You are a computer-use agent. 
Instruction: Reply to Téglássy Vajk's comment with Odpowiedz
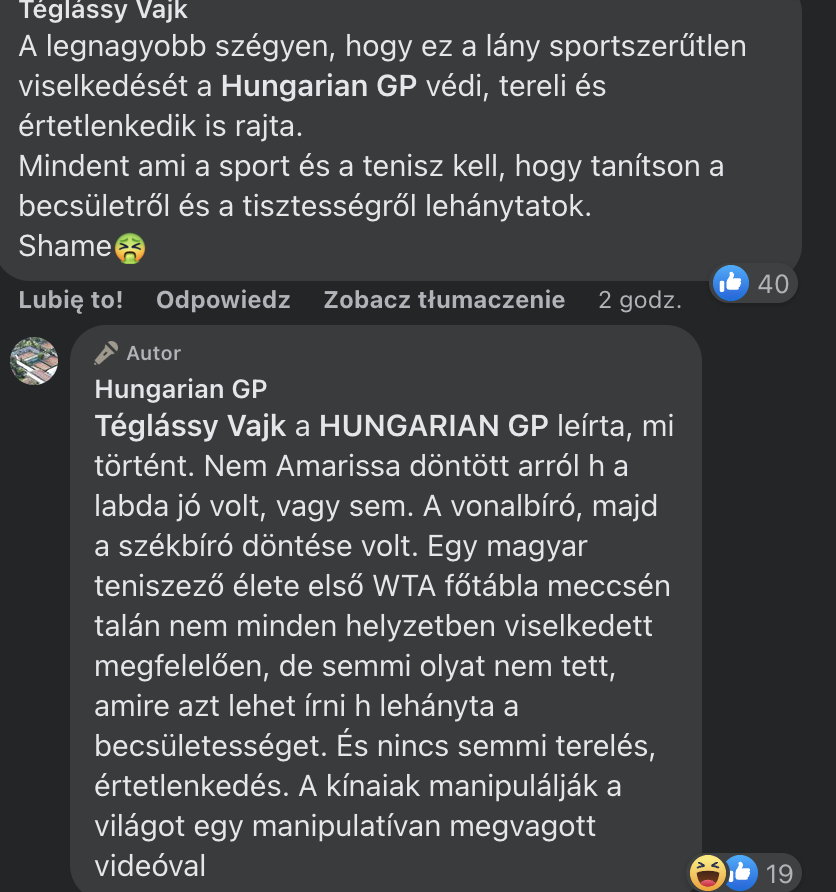[x=223, y=299]
